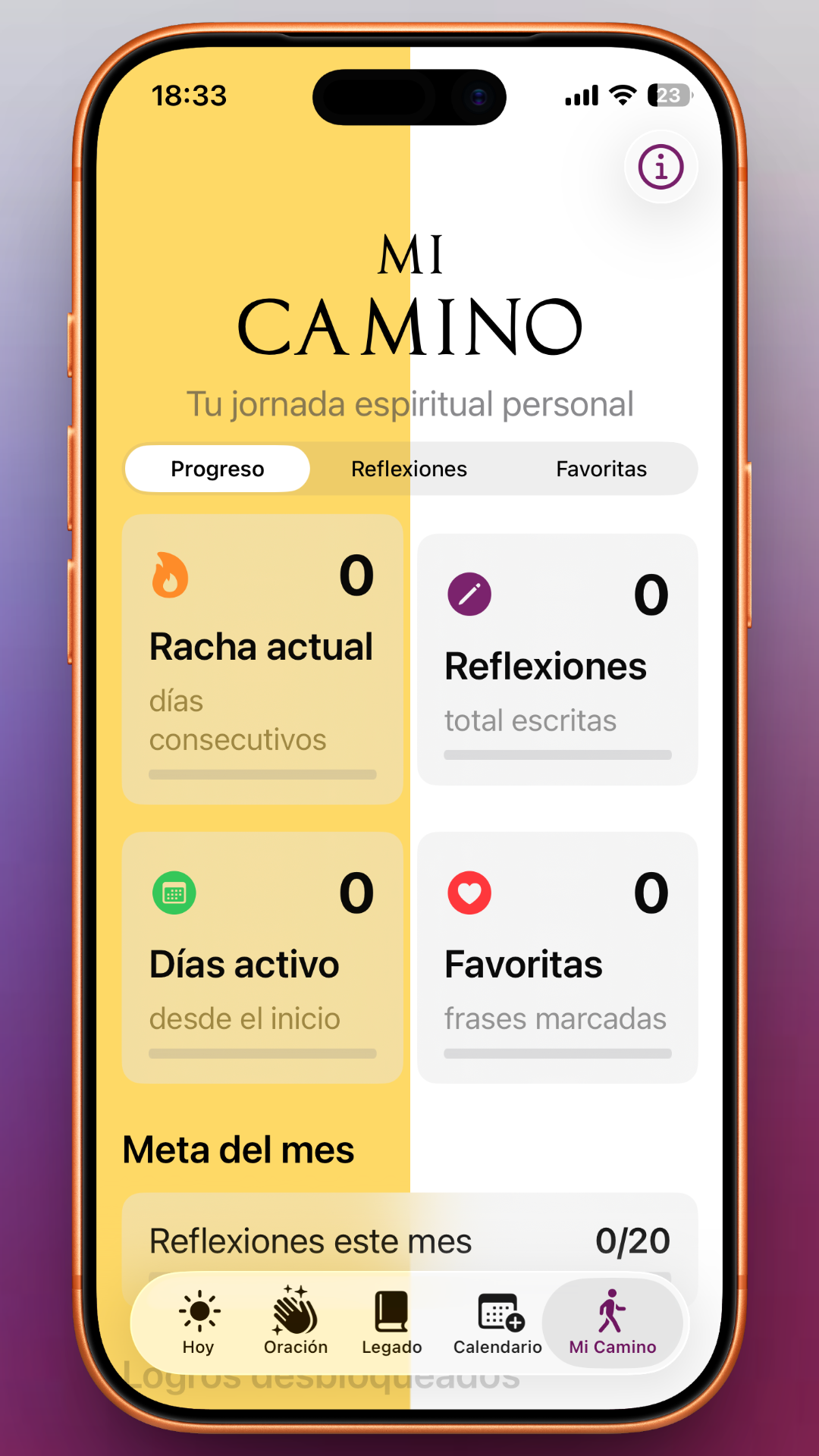819x1456 pixels.
Task: Tap the Legado book icon
Action: (391, 1311)
